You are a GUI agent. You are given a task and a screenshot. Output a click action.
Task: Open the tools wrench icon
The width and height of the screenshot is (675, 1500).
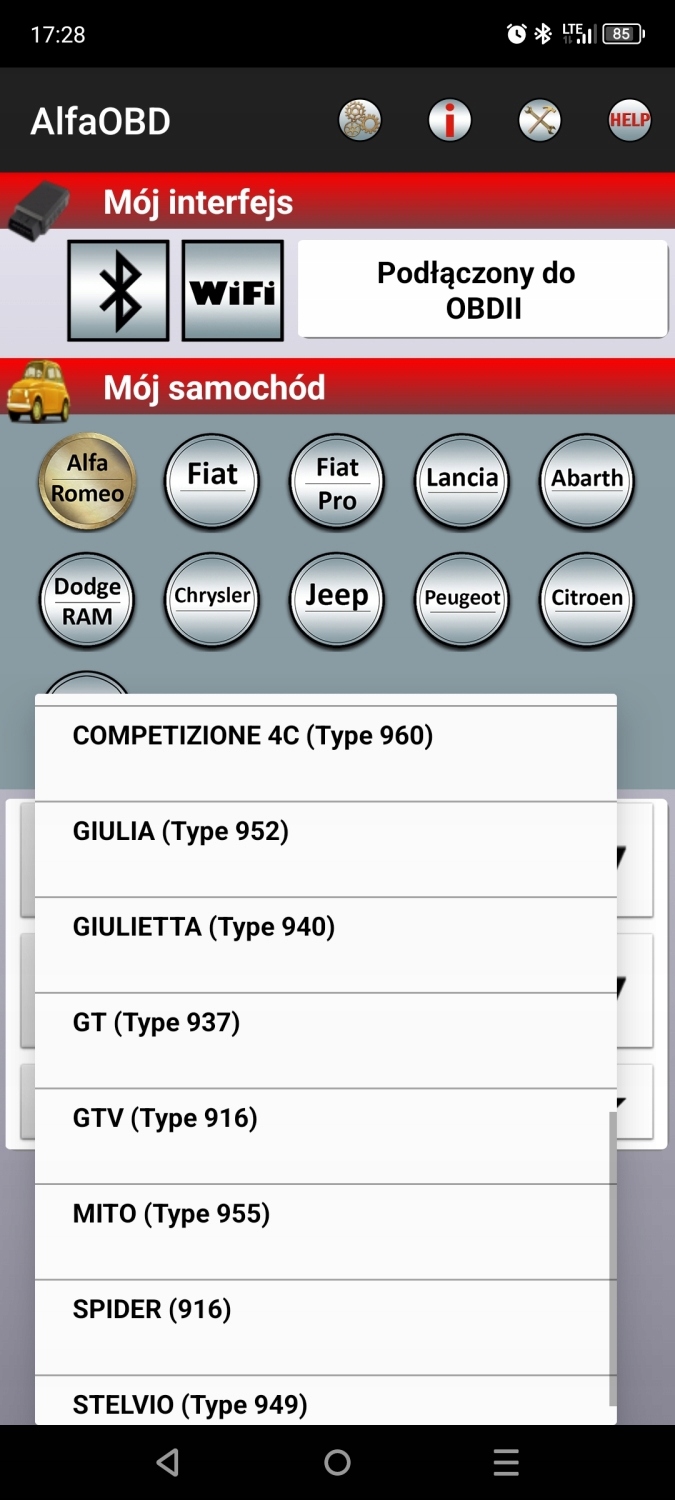pyautogui.click(x=540, y=121)
